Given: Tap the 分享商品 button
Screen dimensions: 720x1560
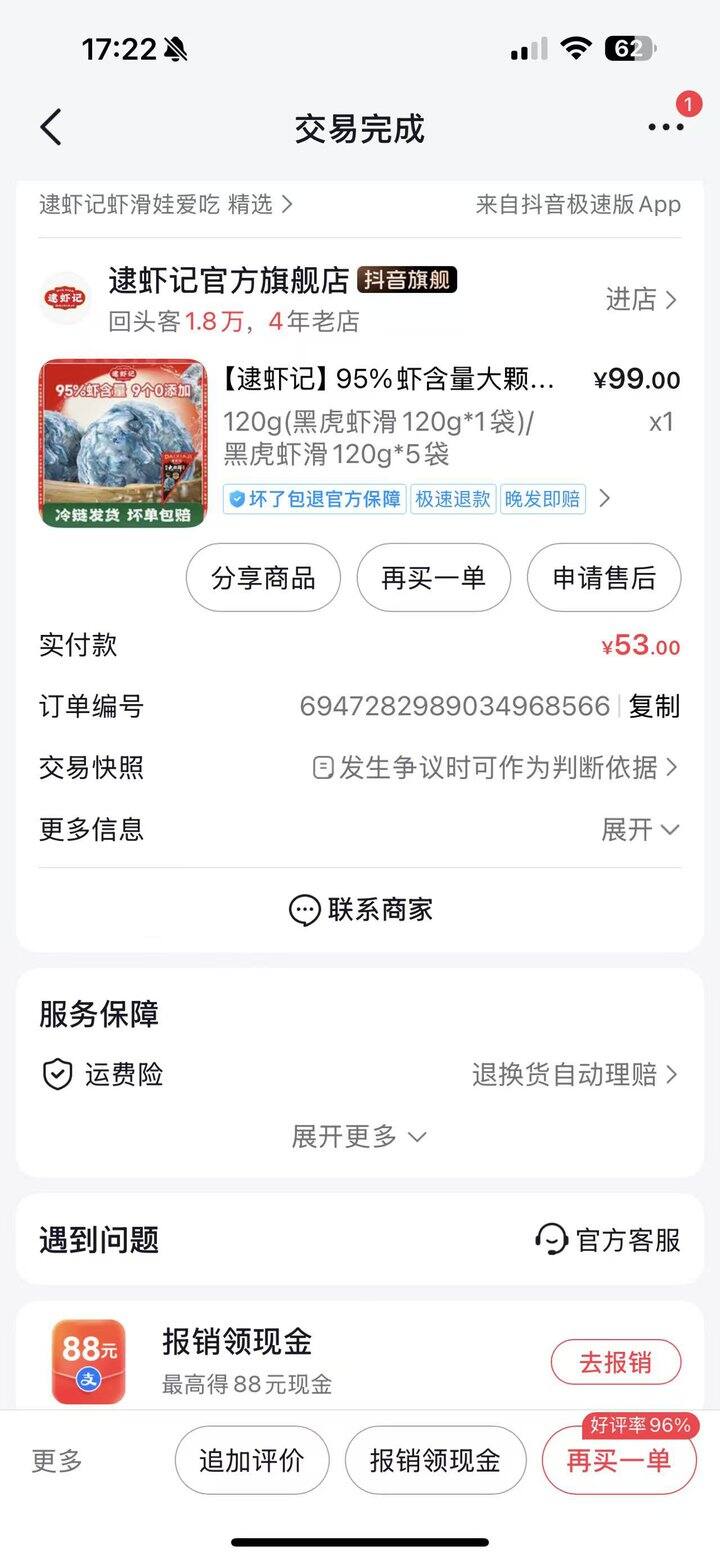Looking at the screenshot, I should point(263,578).
